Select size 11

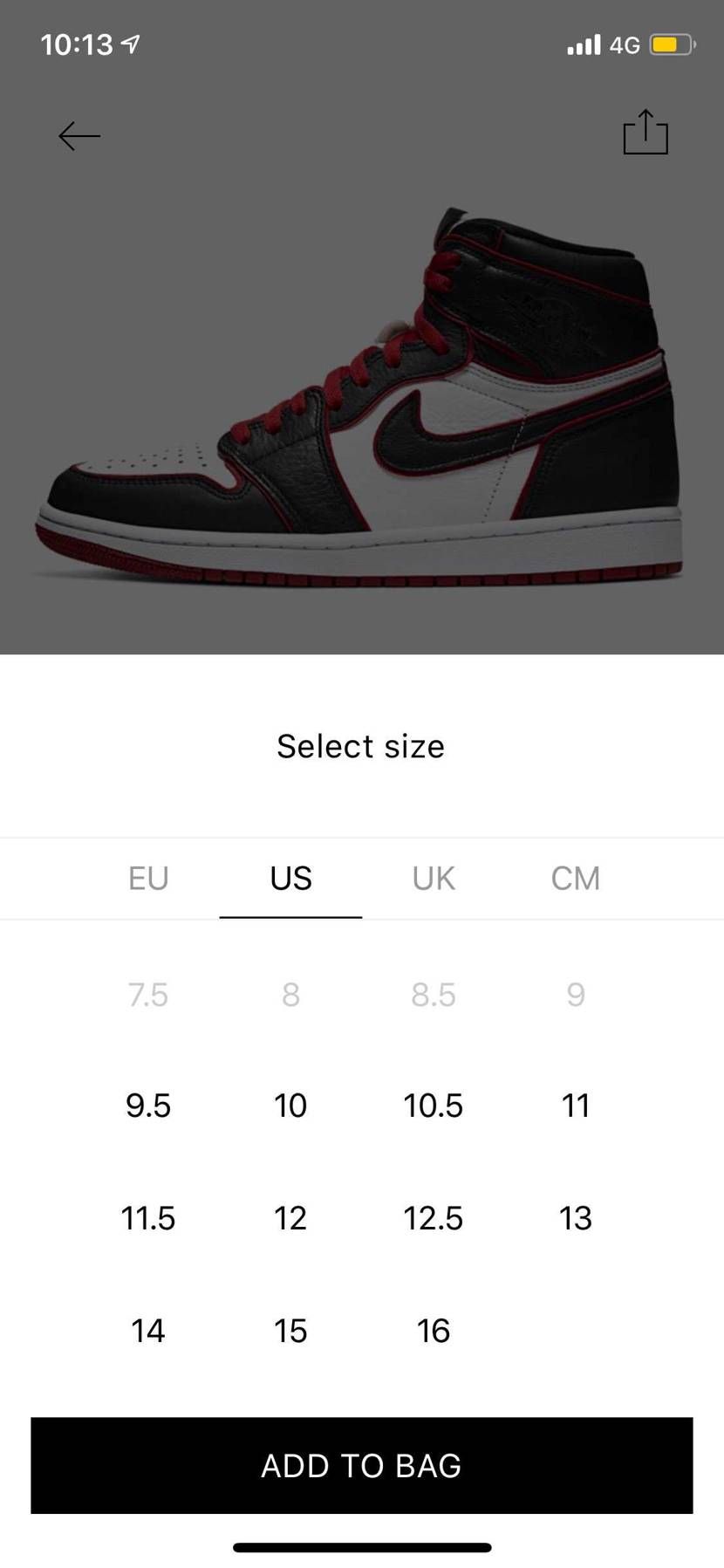coord(576,1106)
